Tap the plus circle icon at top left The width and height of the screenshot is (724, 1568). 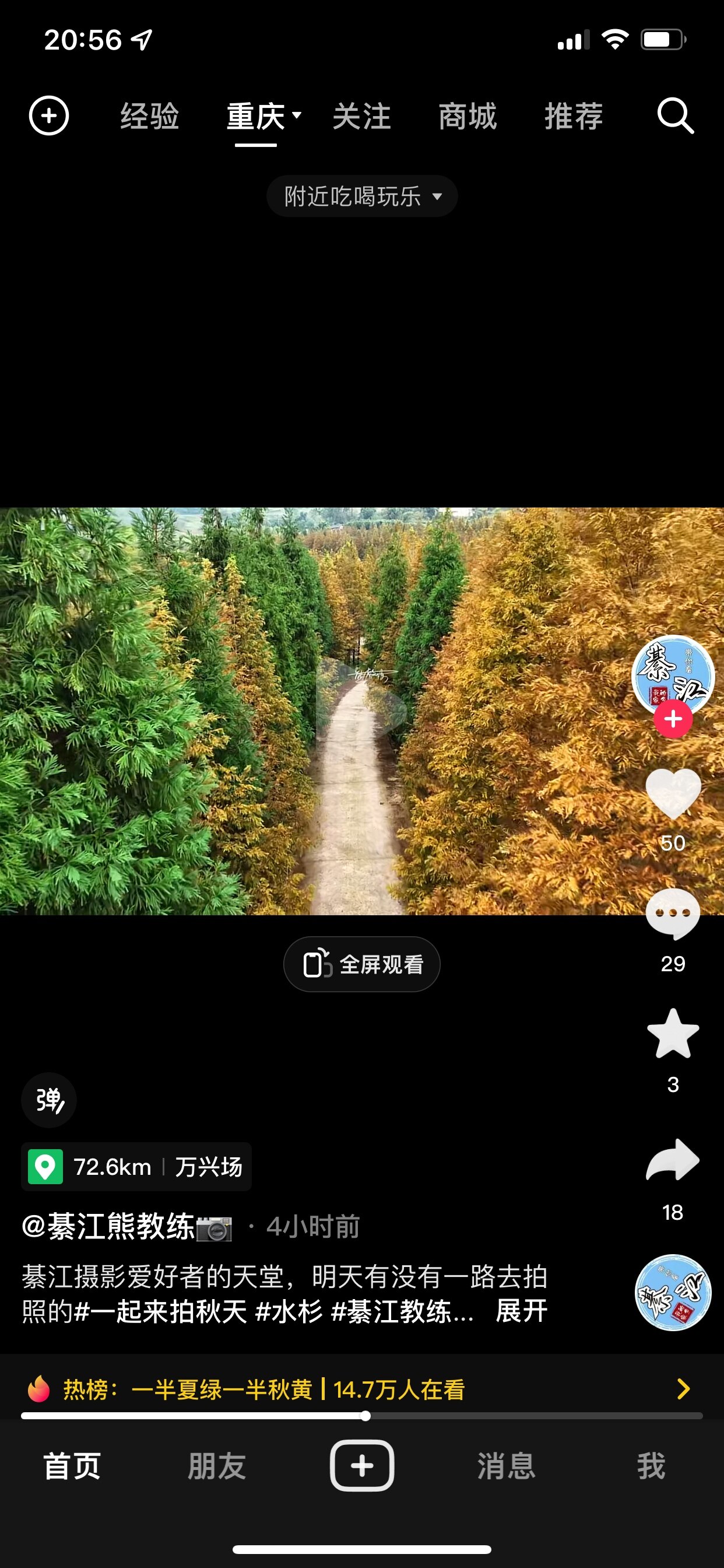[48, 115]
